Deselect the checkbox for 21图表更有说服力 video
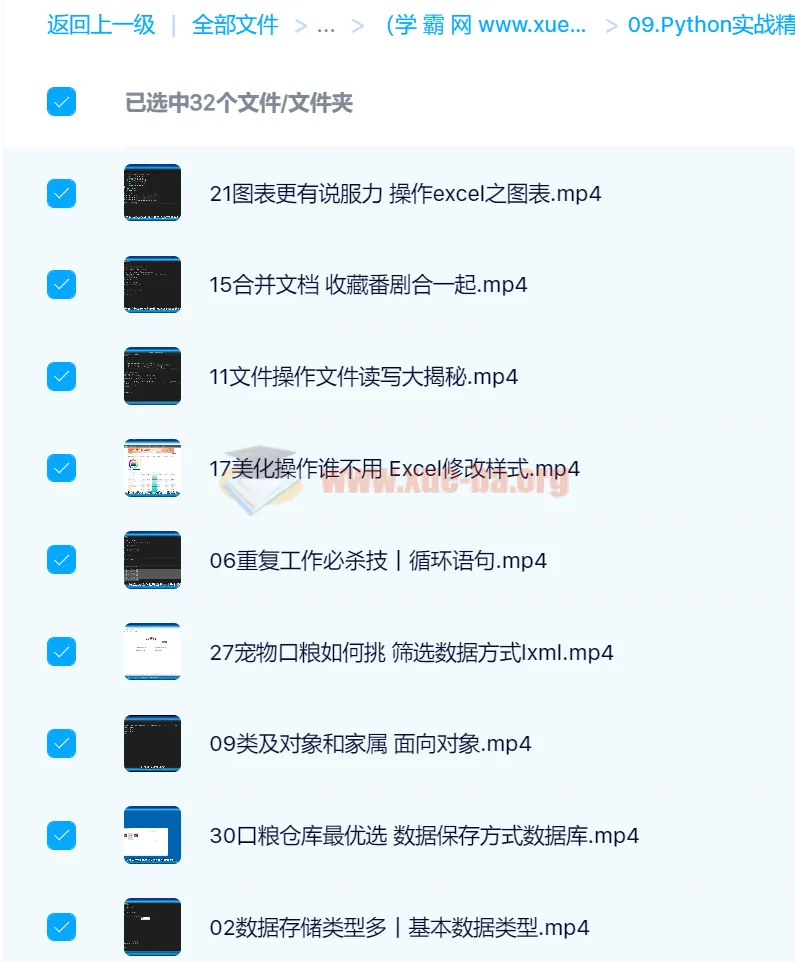Screen dimensions: 795x962 (61, 193)
